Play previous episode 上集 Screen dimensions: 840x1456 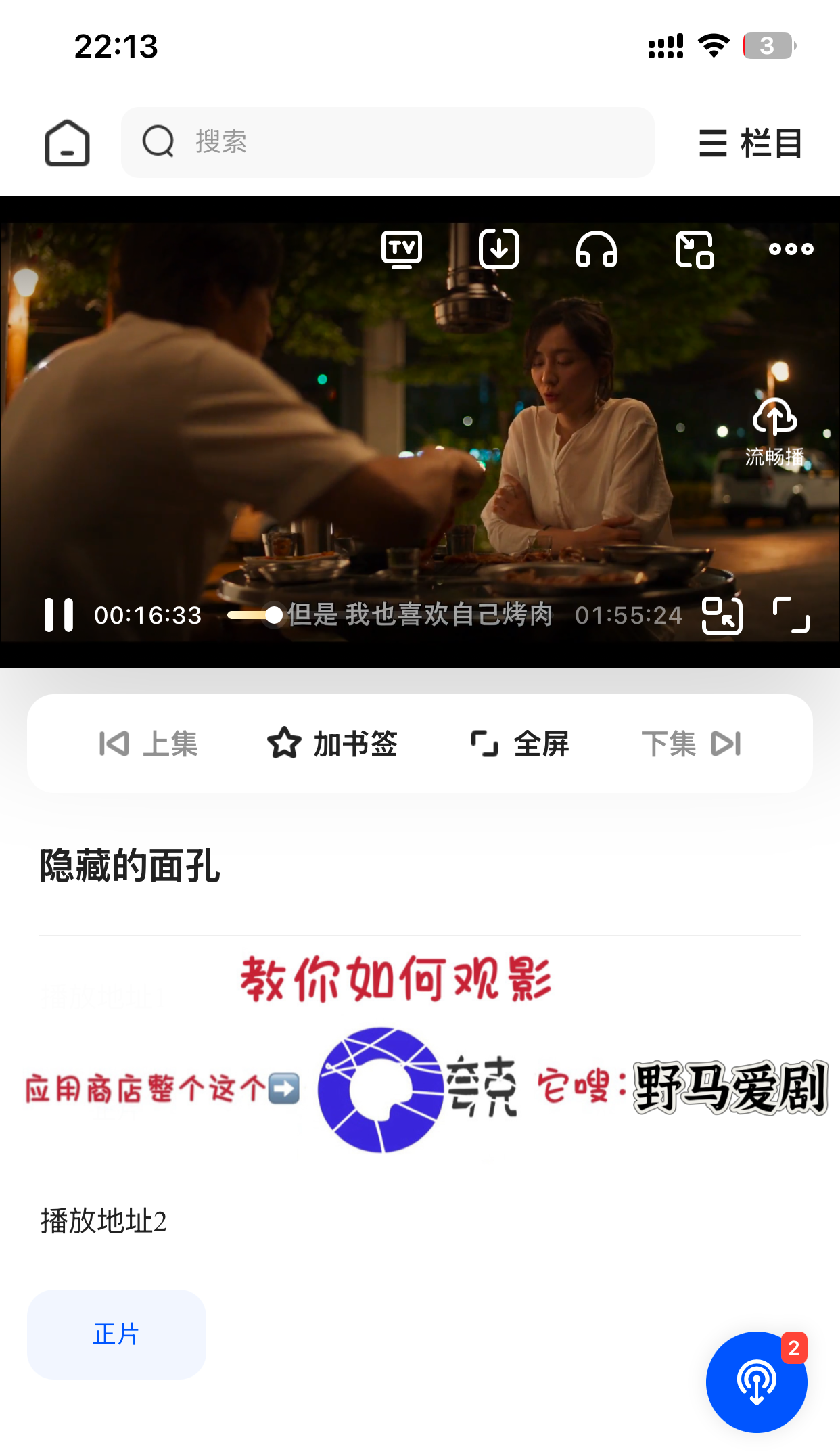point(149,744)
